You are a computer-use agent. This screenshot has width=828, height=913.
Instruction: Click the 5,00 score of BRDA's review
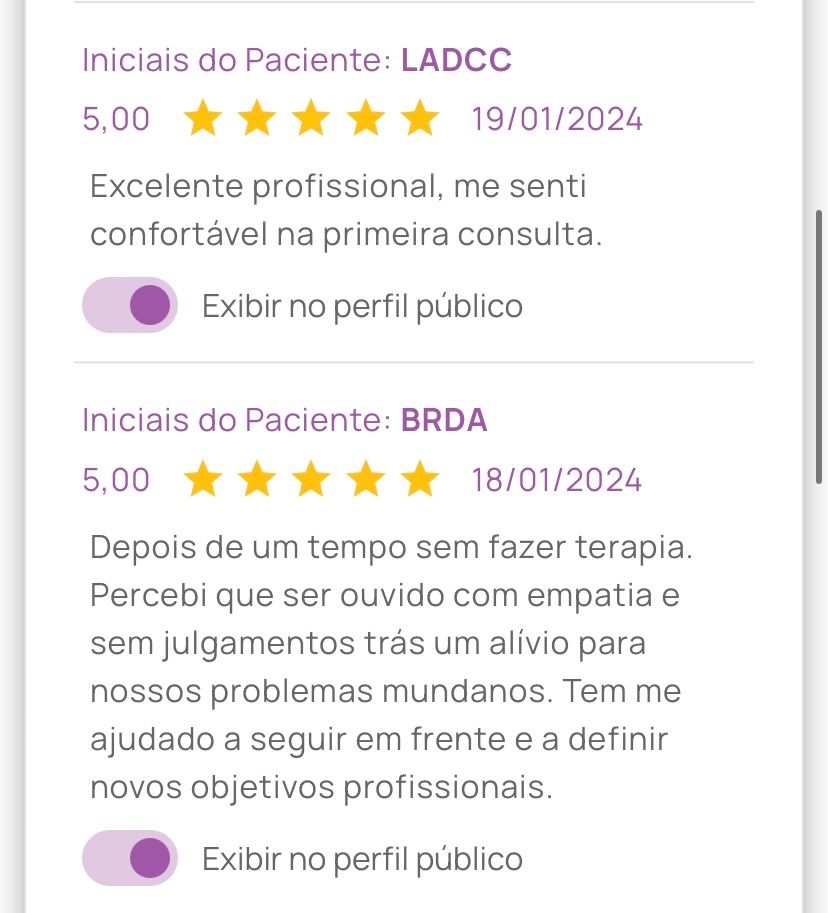[x=114, y=480]
